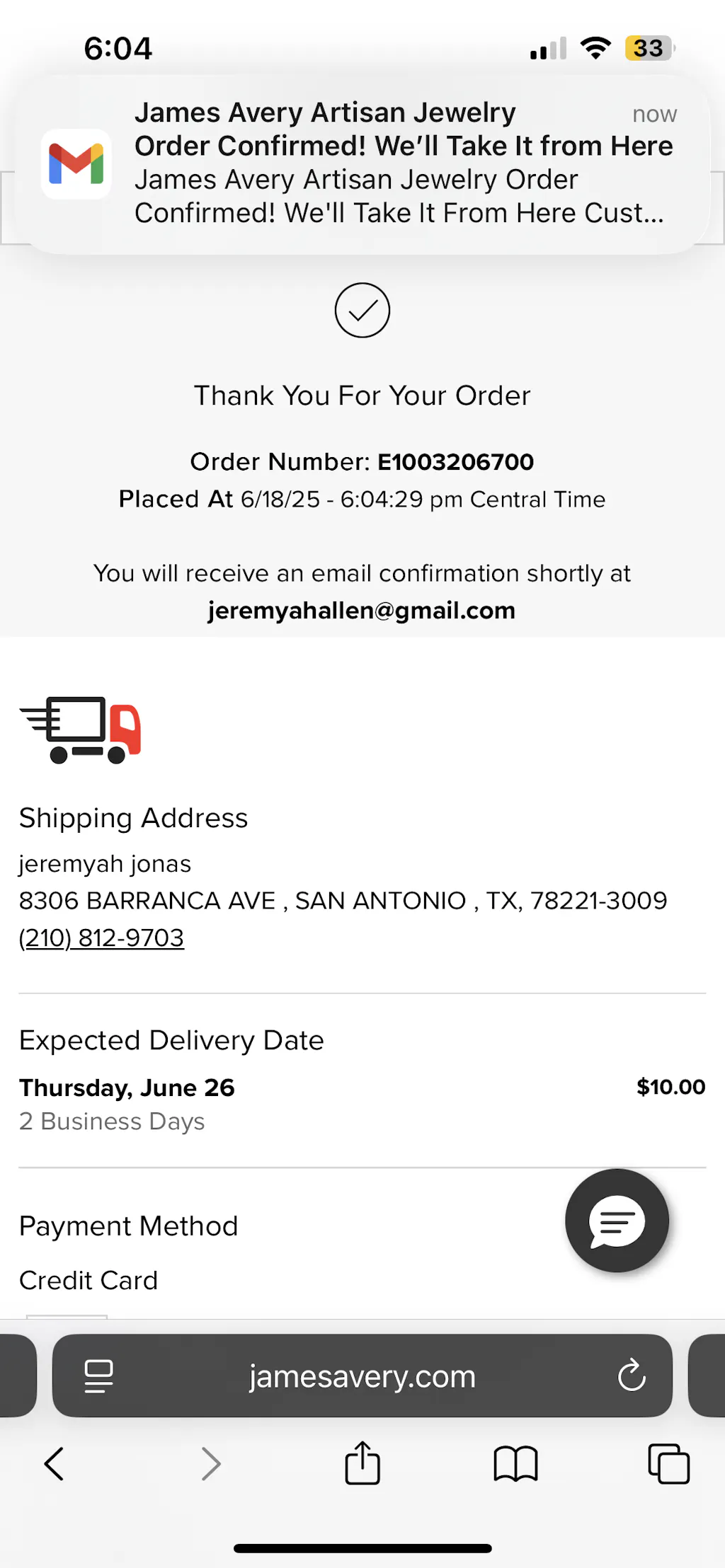Open the page format menu

point(98,1376)
